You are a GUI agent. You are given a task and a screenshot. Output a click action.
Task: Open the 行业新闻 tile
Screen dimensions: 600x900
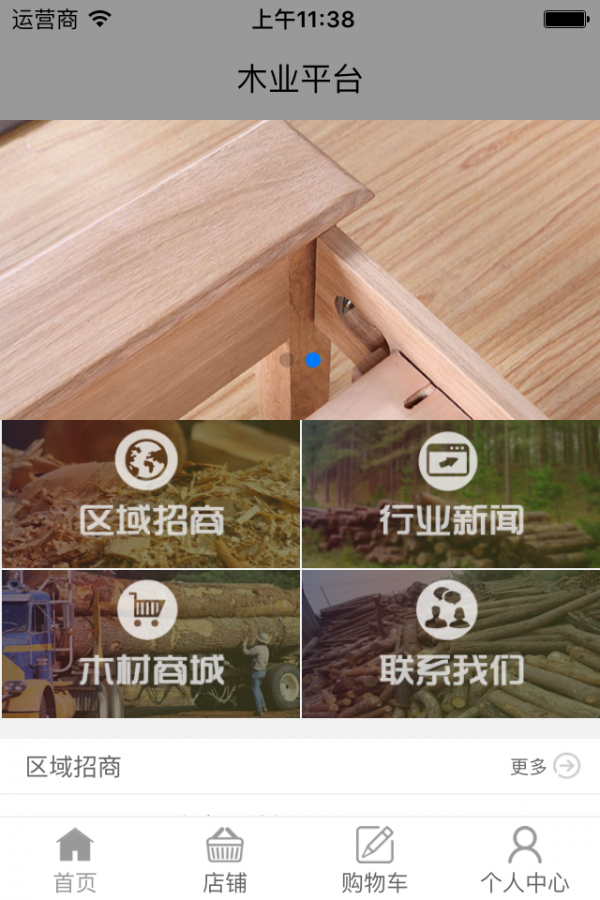click(450, 494)
